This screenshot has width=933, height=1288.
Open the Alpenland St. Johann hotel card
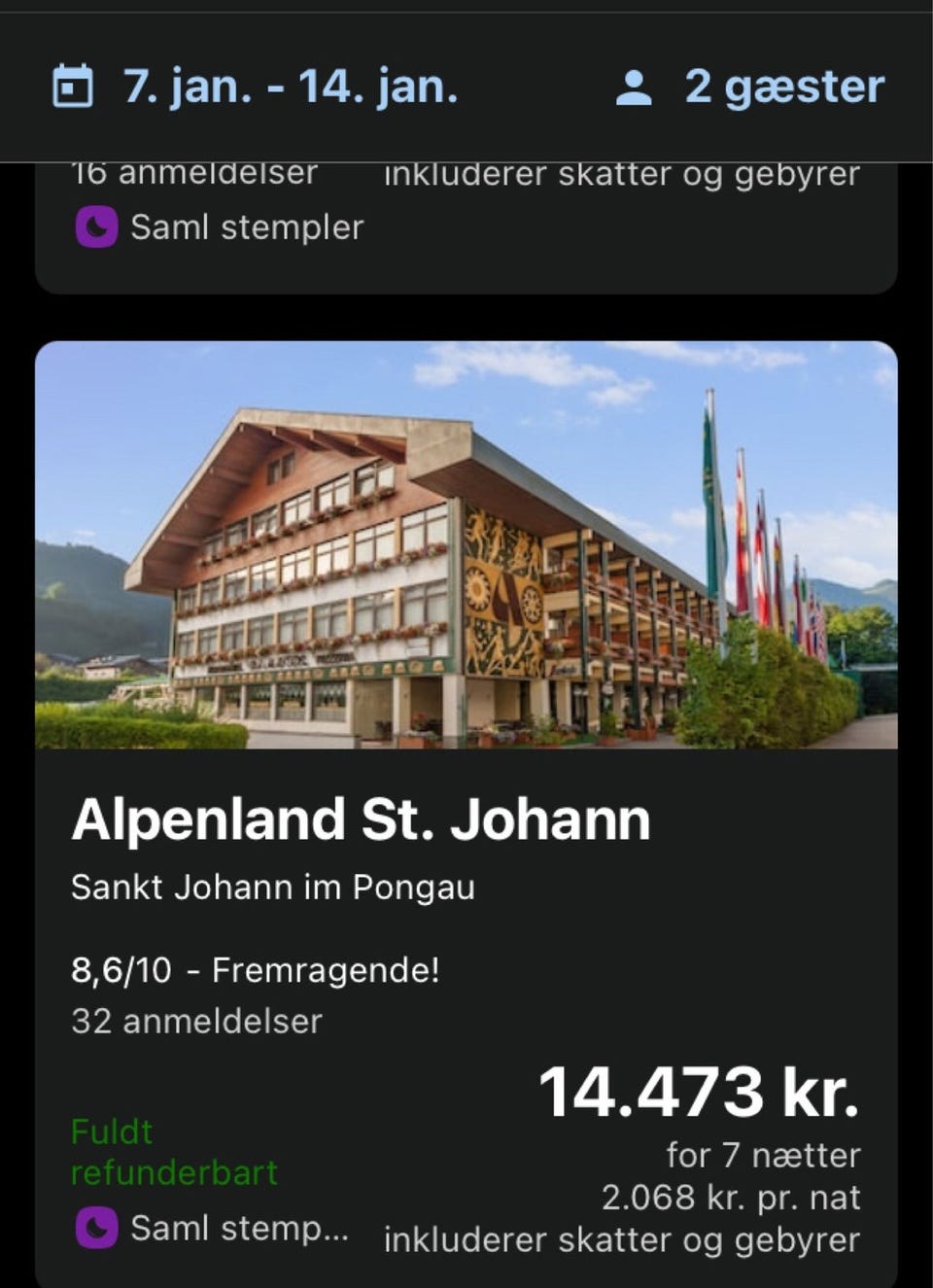[361, 819]
